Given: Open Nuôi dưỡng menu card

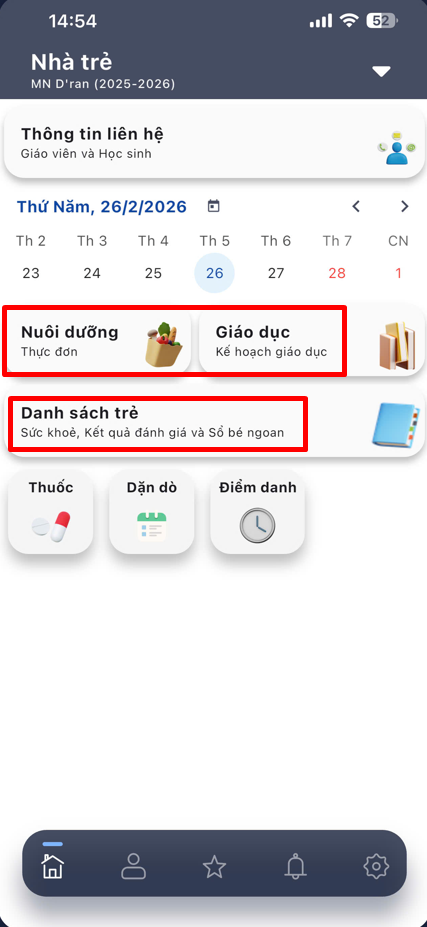Looking at the screenshot, I should point(98,341).
